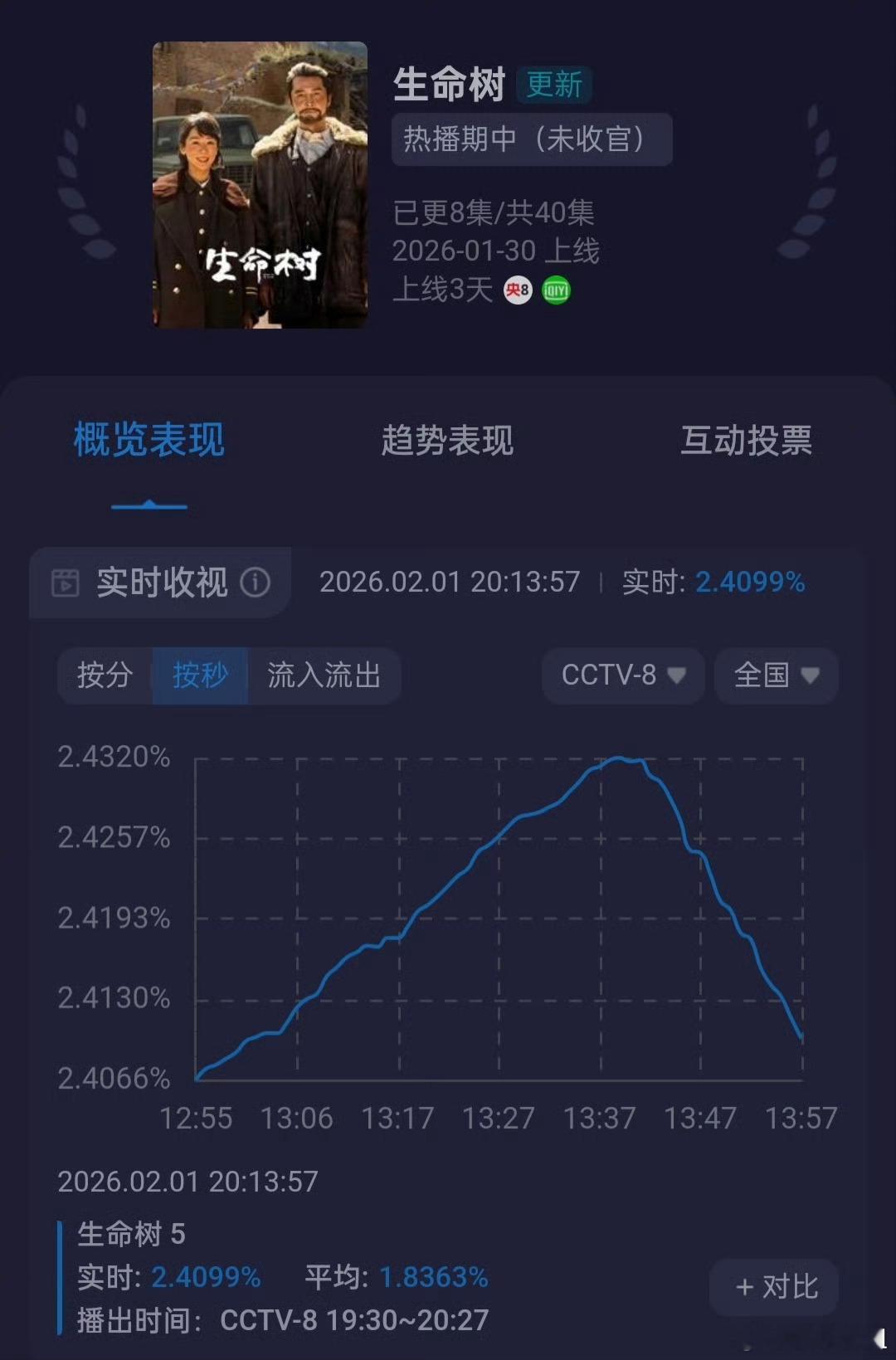Switch to the 趋势表现 tab
Image resolution: width=896 pixels, height=1360 pixels.
448,442
